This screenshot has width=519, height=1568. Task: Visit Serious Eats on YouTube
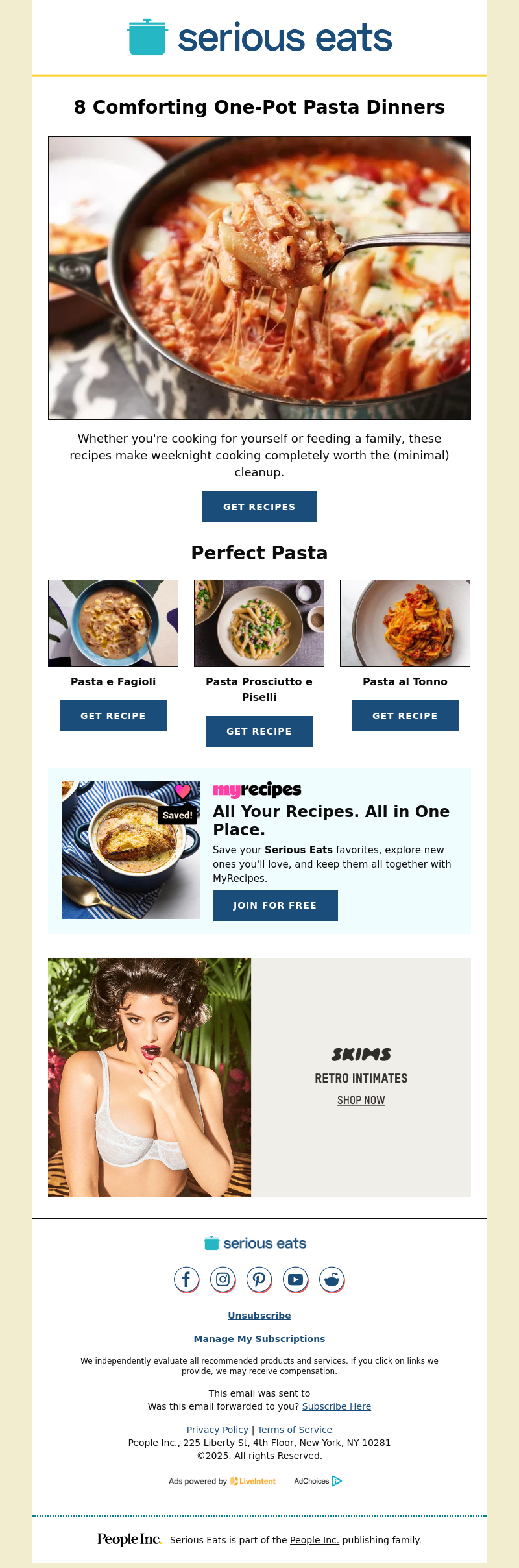[x=295, y=1279]
